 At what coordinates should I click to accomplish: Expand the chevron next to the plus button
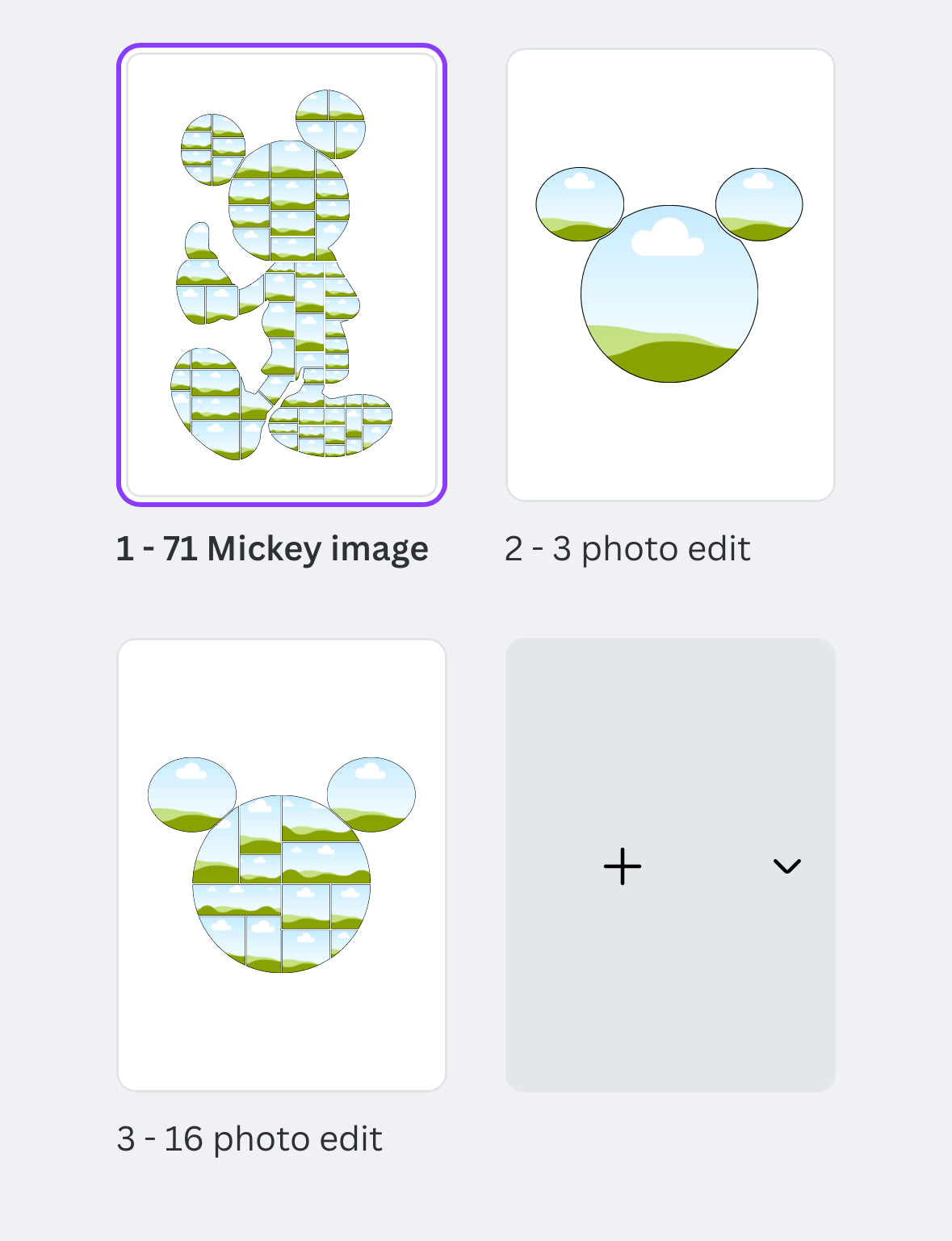[x=786, y=866]
